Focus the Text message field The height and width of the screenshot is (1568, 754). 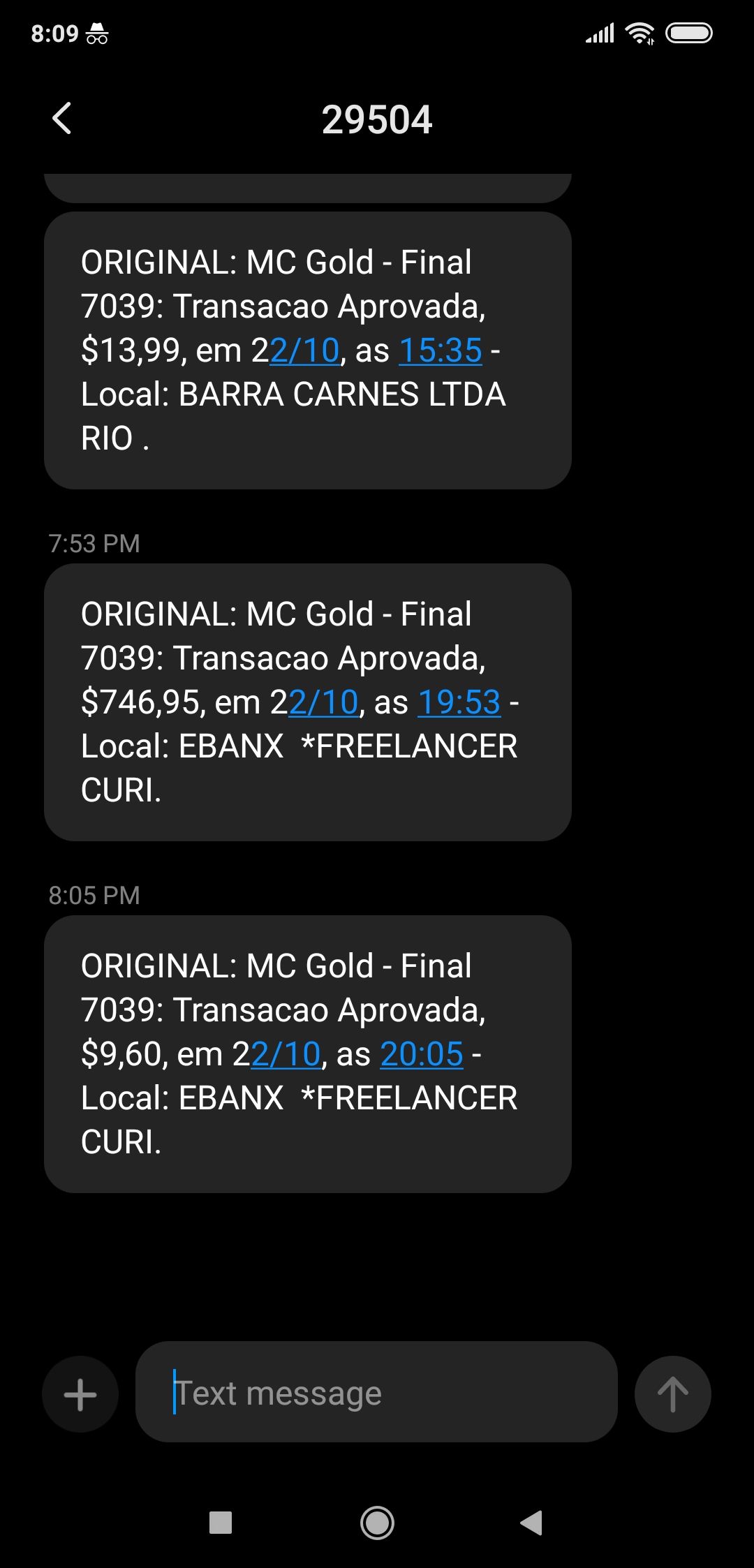point(377,1393)
